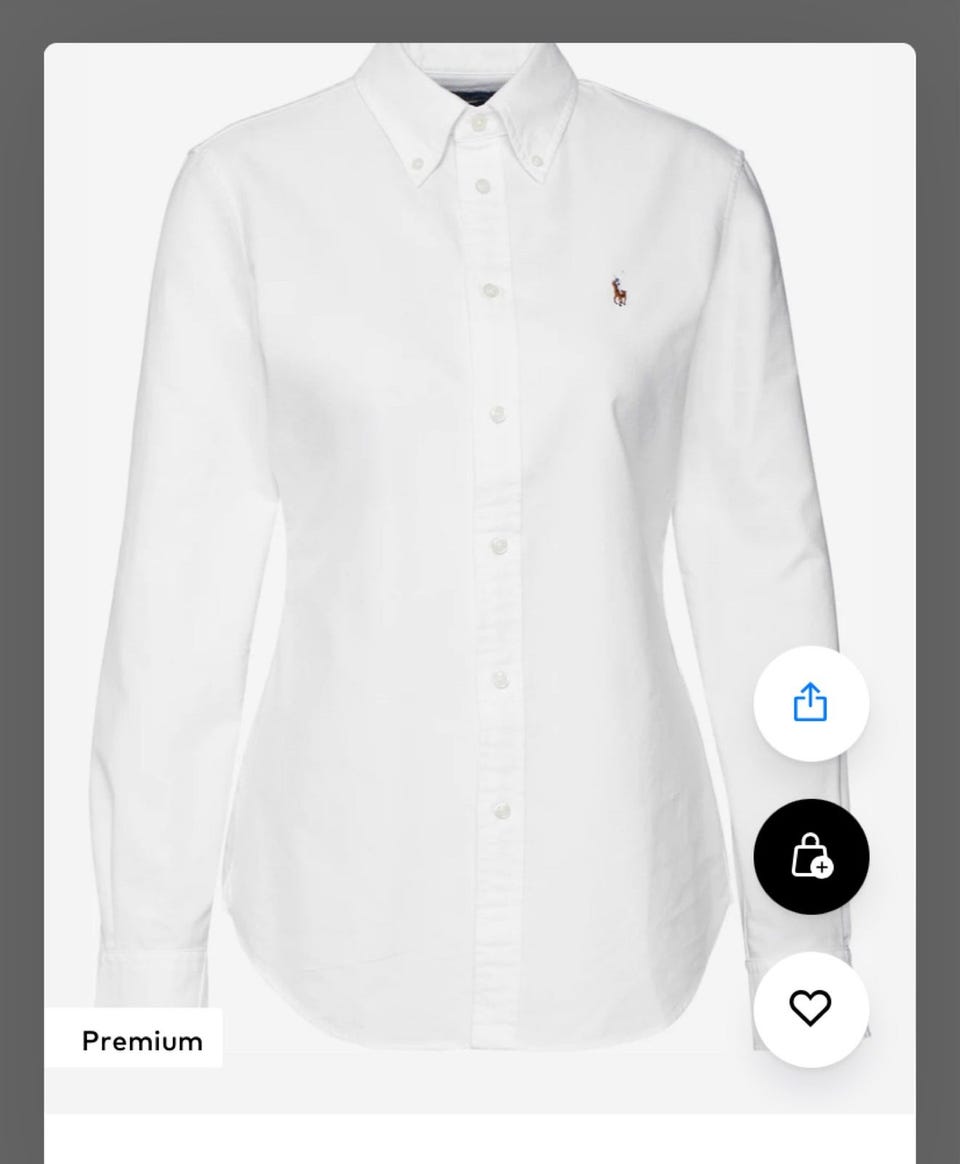
Task: Add the shirt to the shopping bag
Action: [810, 857]
